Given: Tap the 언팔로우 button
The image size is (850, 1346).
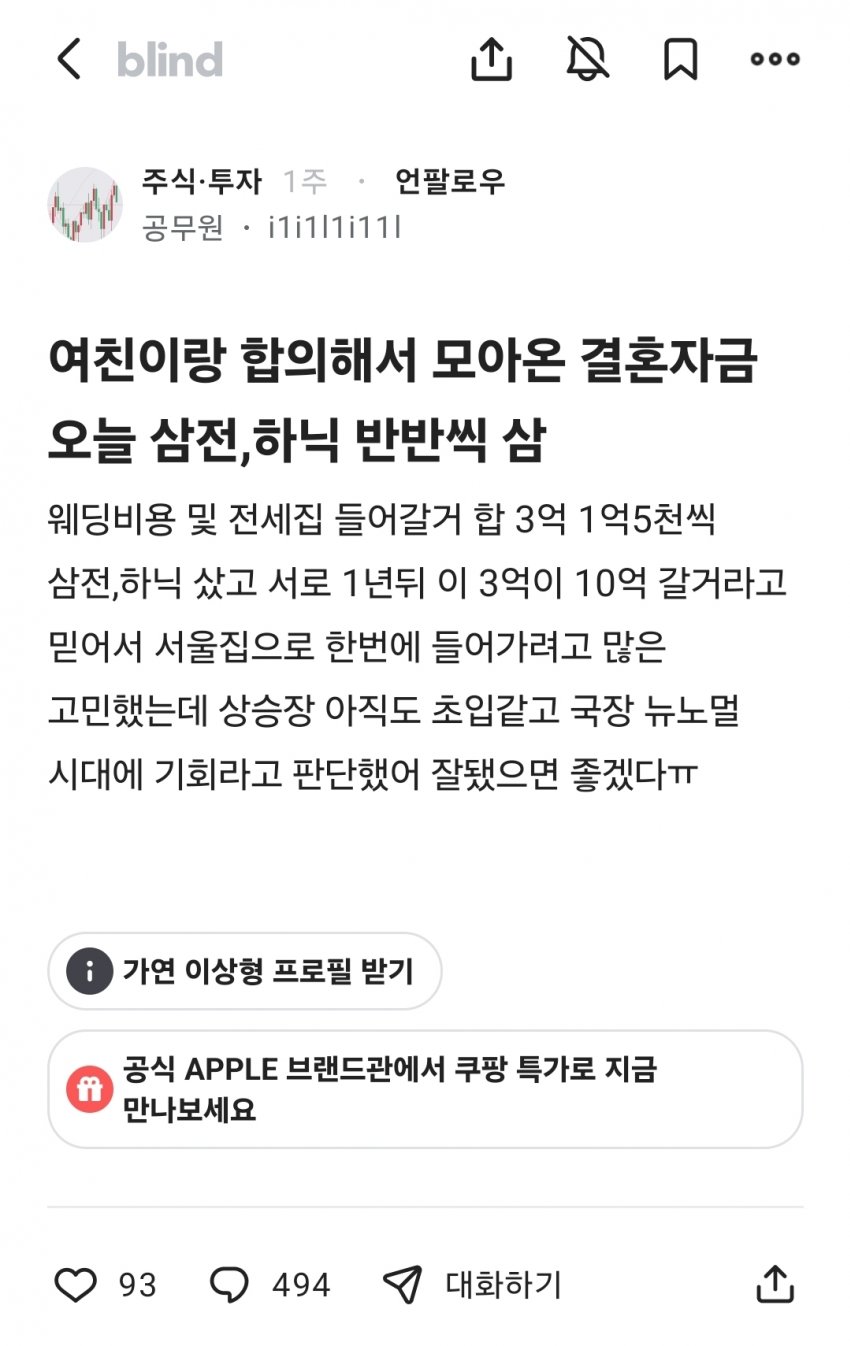Looking at the screenshot, I should [450, 182].
